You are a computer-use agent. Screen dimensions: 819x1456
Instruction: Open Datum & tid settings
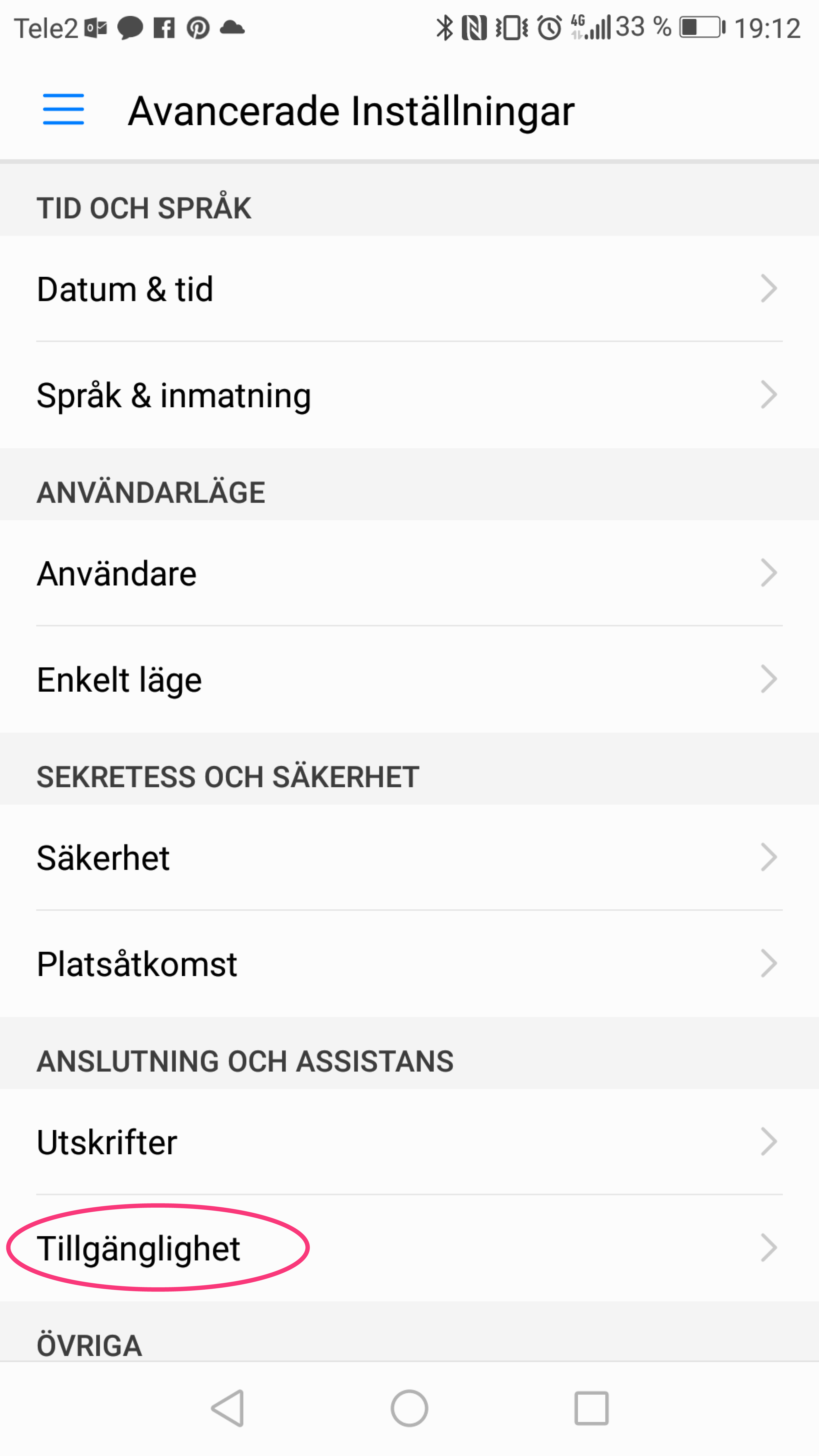[x=409, y=289]
